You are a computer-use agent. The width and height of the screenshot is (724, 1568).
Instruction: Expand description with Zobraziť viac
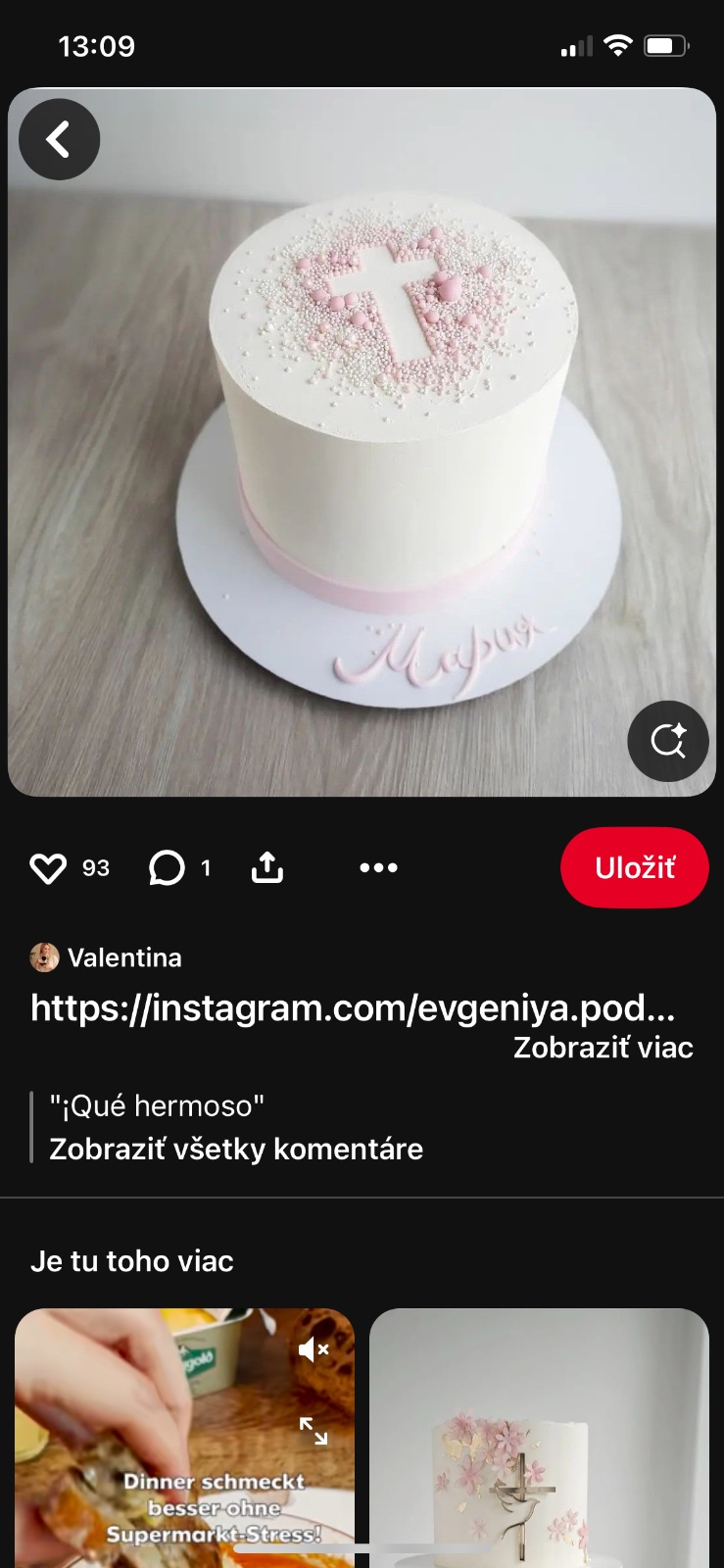[x=603, y=1048]
